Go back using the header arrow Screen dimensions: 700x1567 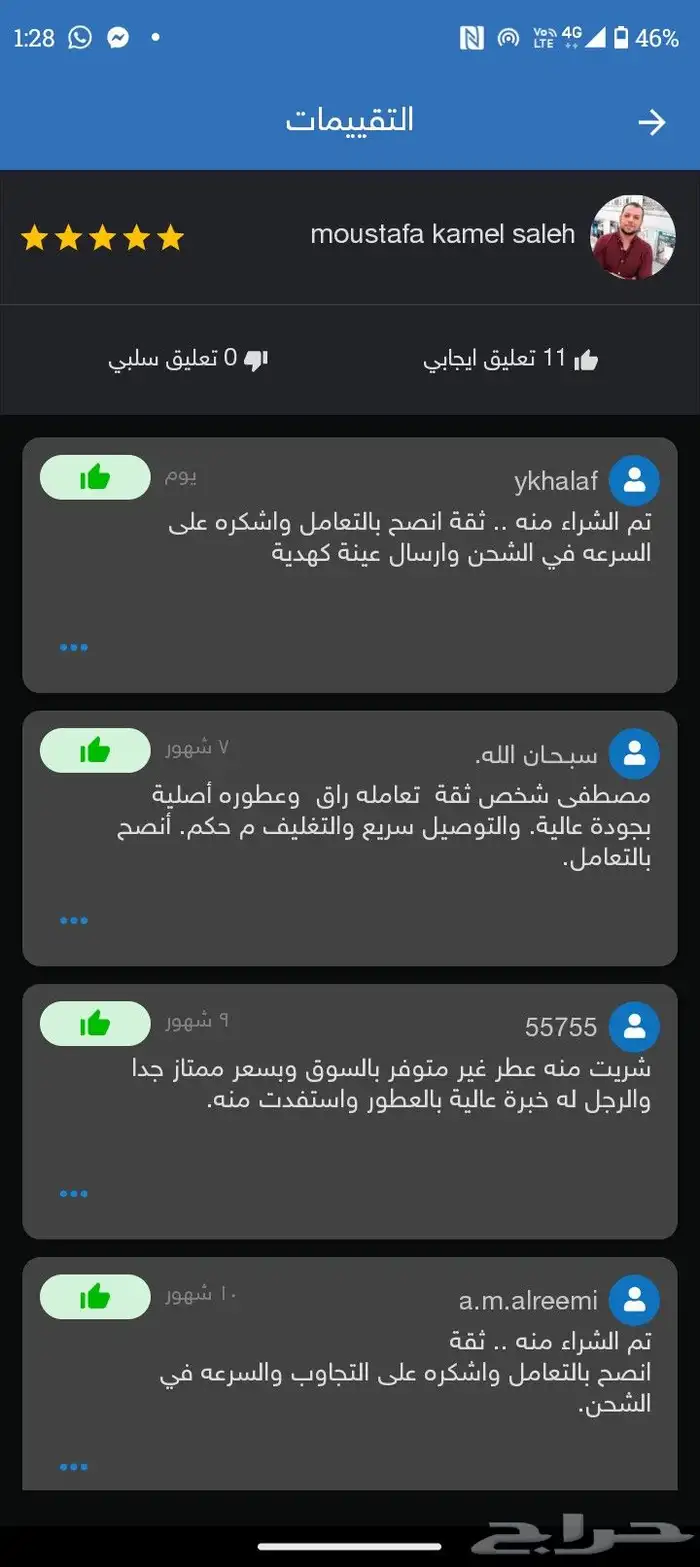[x=652, y=122]
